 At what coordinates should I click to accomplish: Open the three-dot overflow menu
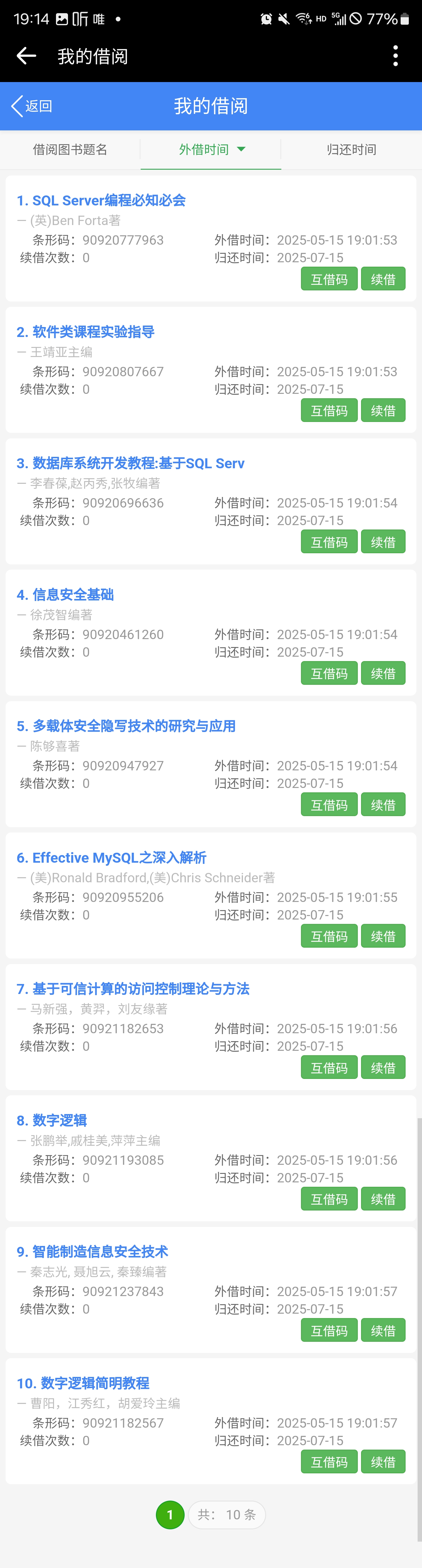tap(395, 56)
